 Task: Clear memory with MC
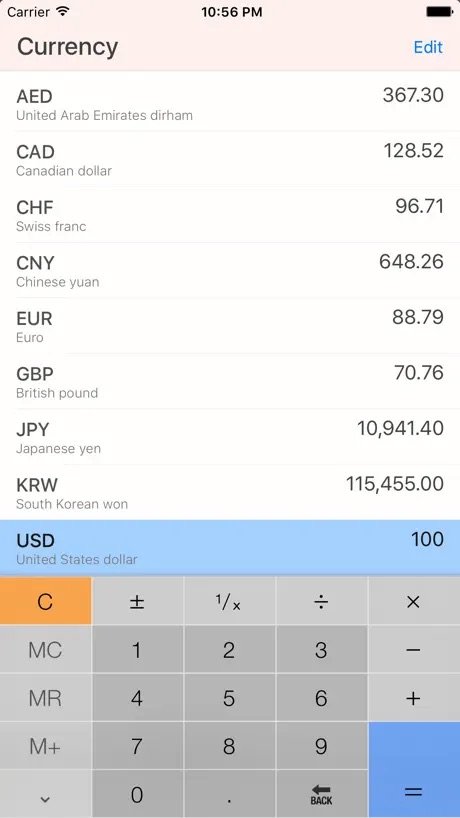pyautogui.click(x=45, y=649)
